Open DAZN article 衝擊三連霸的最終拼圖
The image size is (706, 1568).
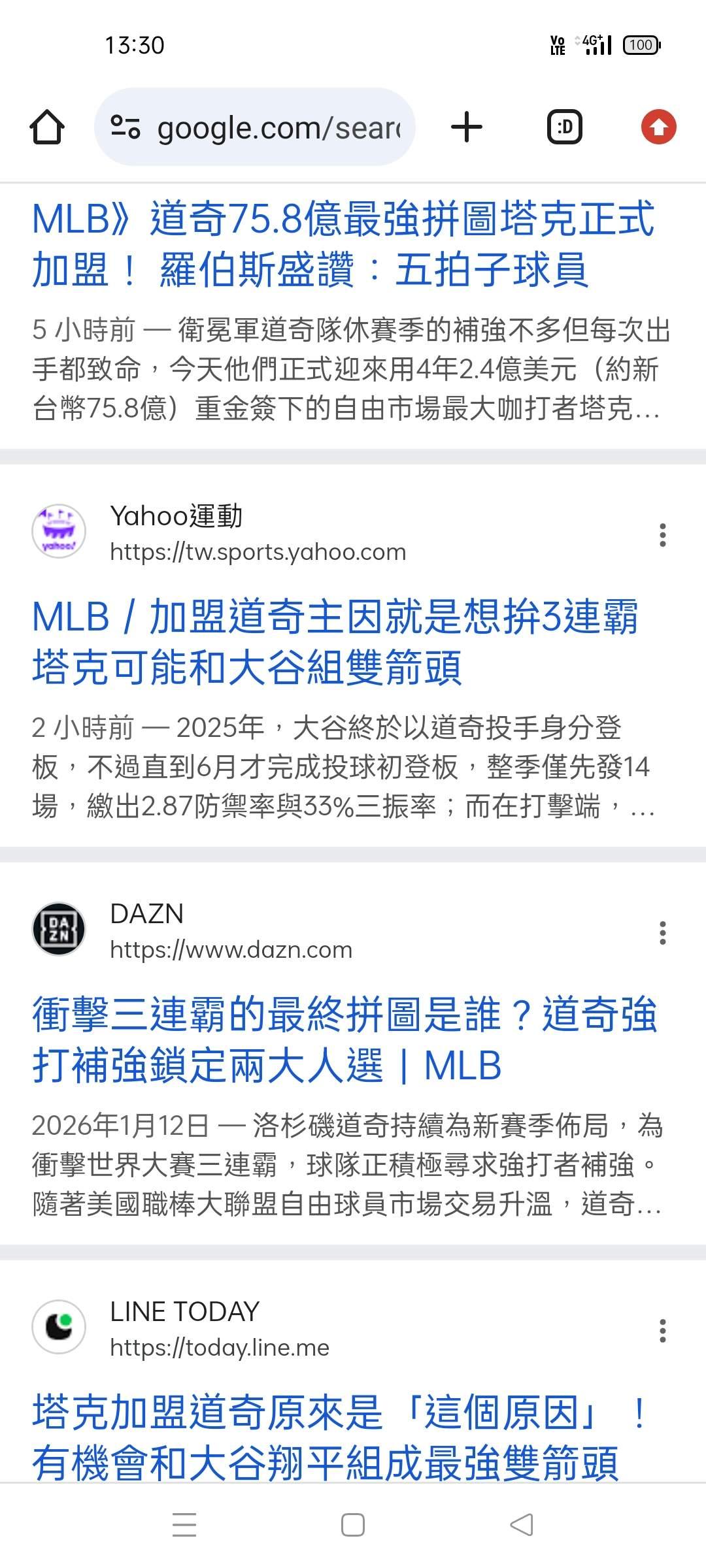344,1040
